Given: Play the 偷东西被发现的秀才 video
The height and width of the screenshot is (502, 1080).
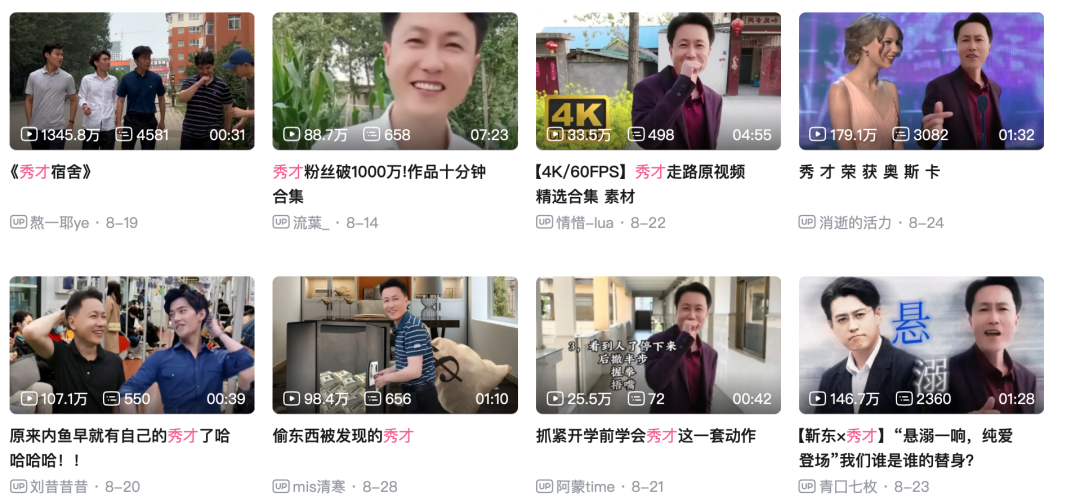Looking at the screenshot, I should [x=395, y=345].
